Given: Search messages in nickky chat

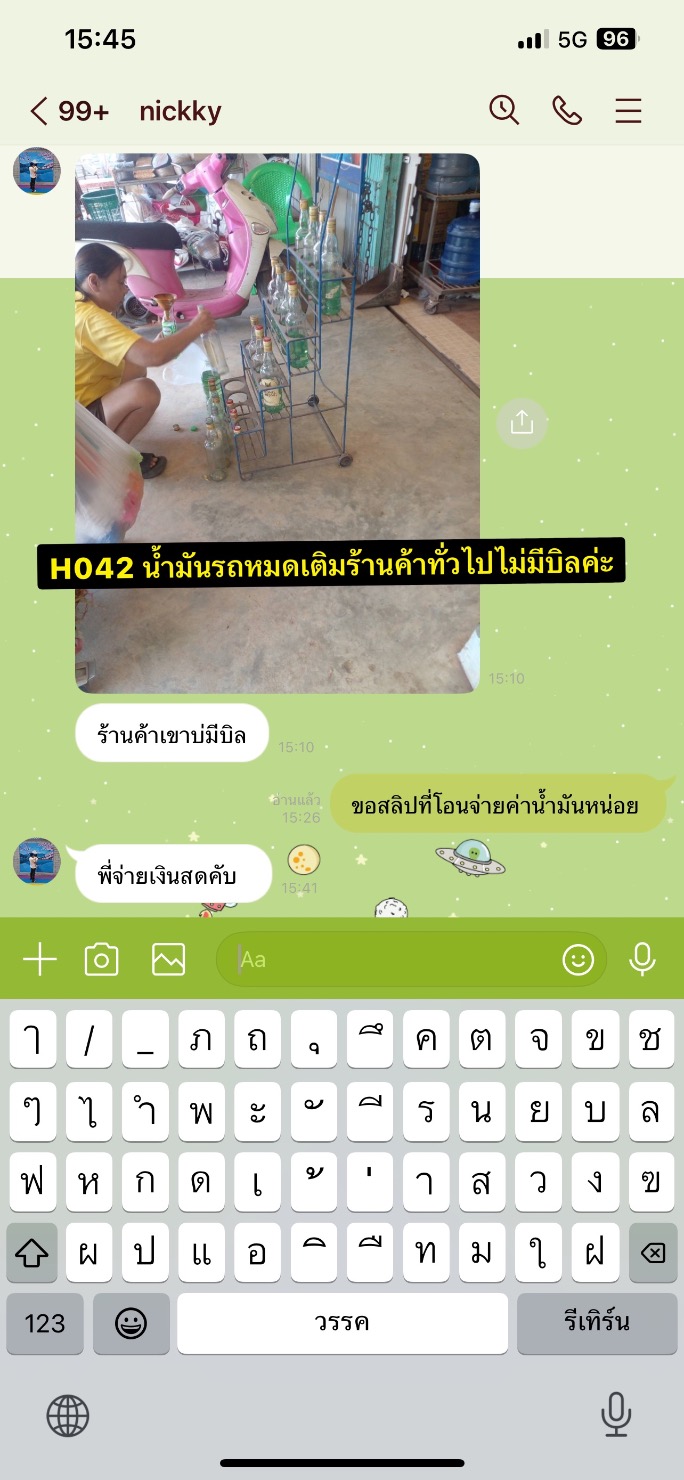Looking at the screenshot, I should point(504,111).
